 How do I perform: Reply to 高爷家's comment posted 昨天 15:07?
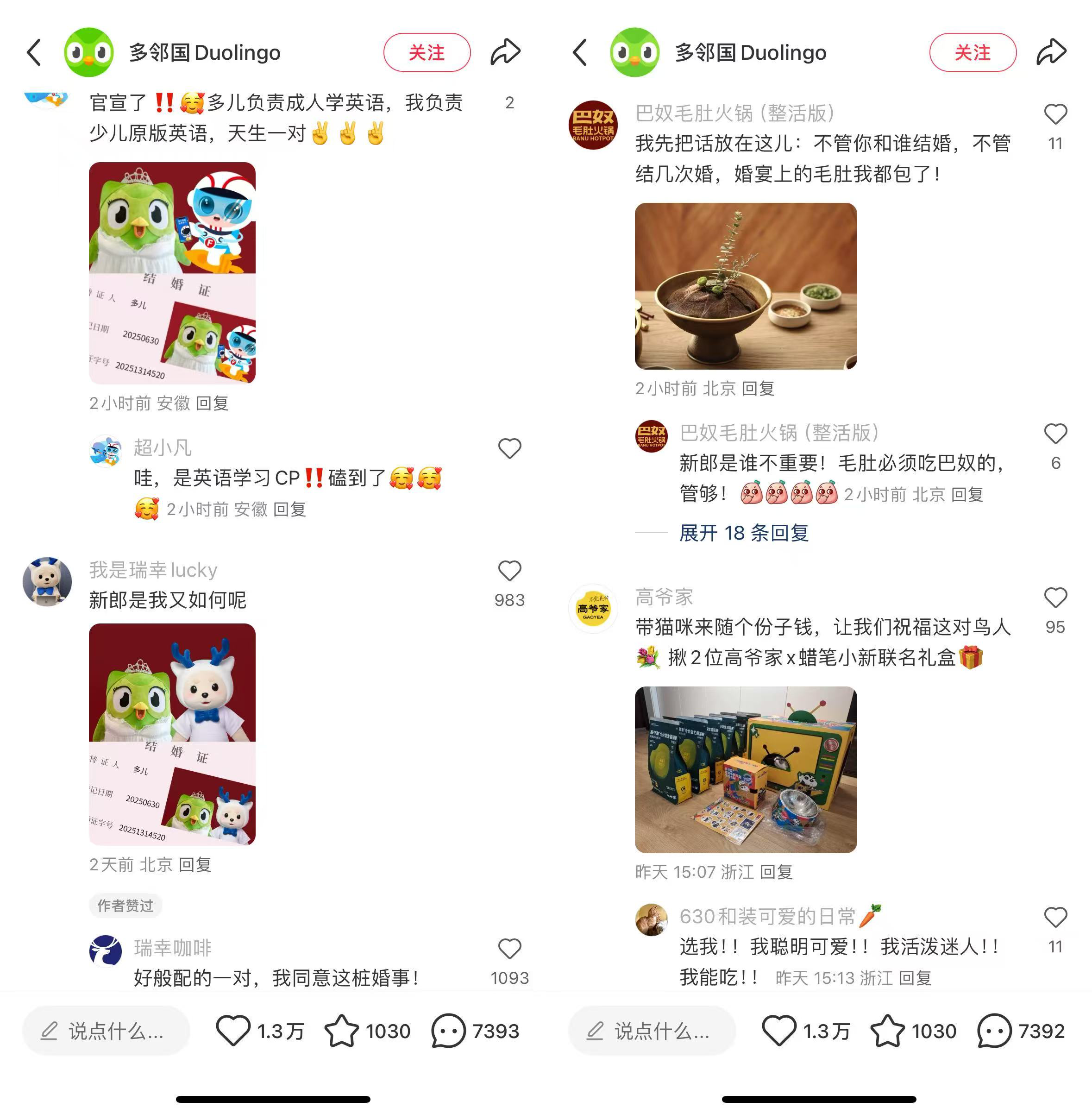pos(777,873)
